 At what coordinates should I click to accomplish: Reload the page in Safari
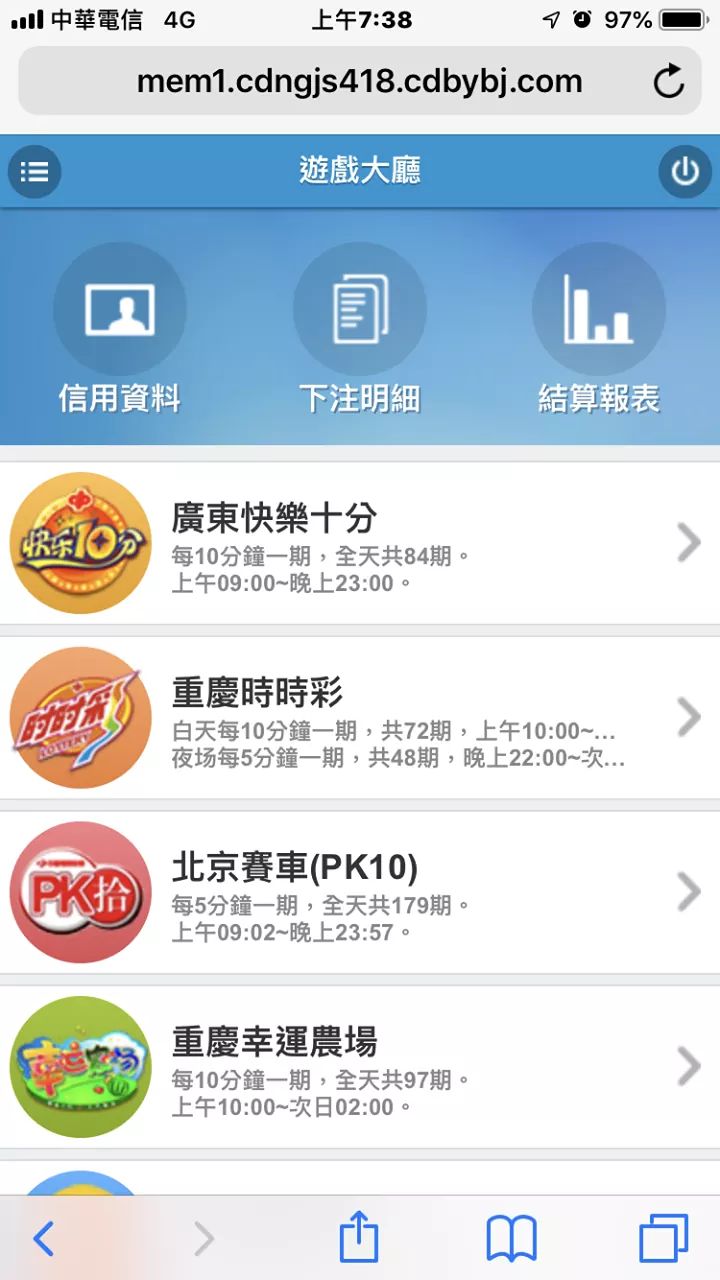[669, 82]
